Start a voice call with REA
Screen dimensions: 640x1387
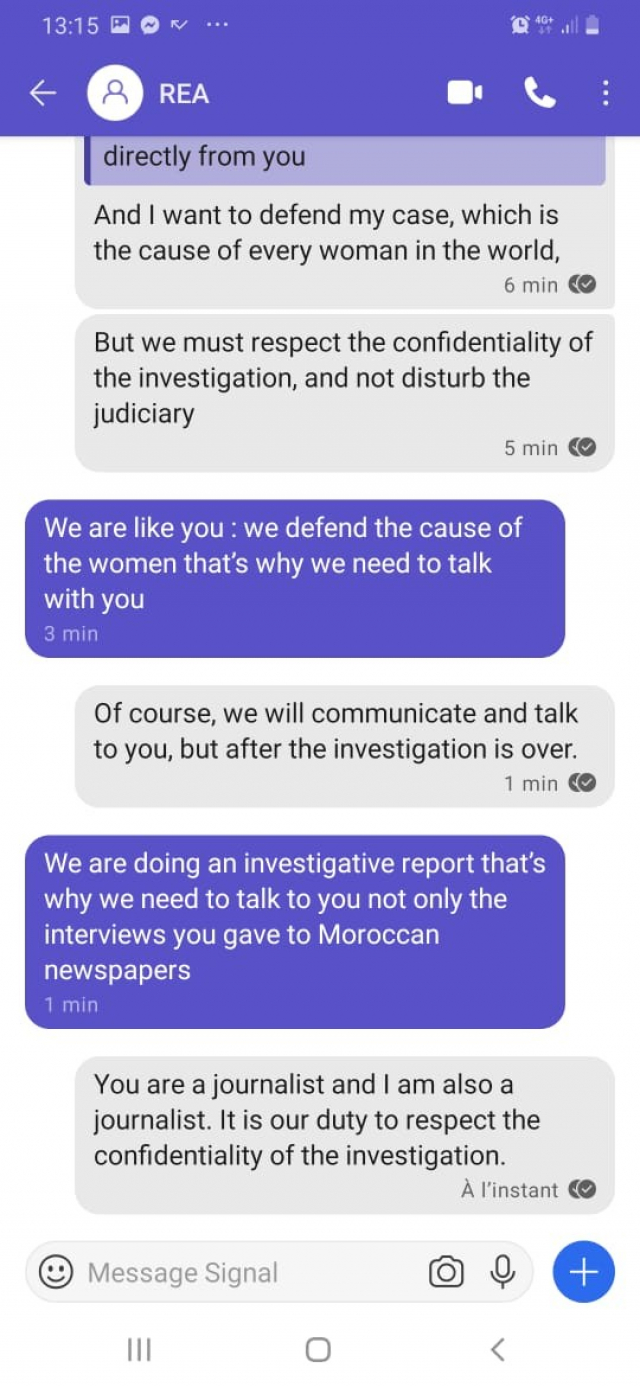(539, 93)
